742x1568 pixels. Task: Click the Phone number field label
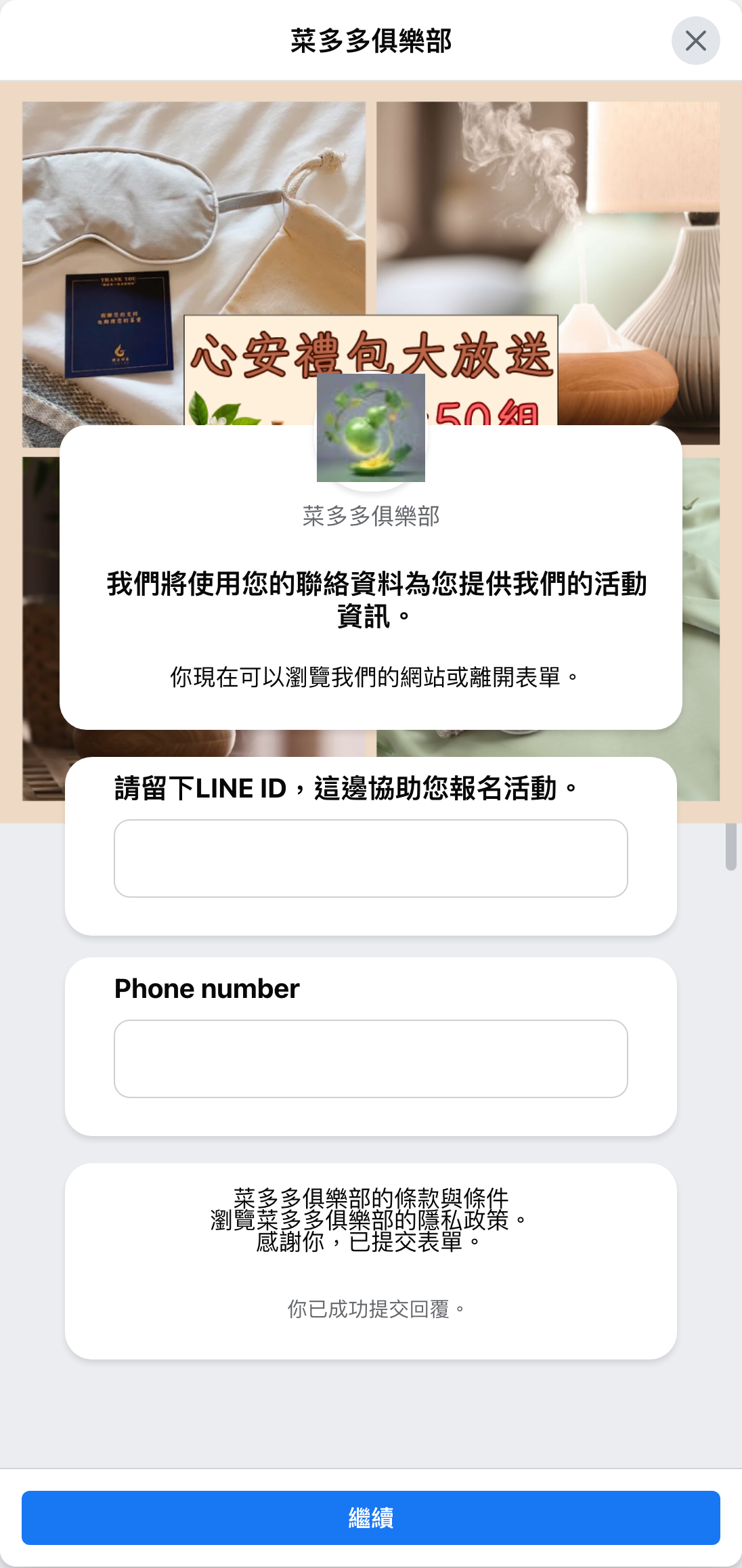[x=205, y=988]
